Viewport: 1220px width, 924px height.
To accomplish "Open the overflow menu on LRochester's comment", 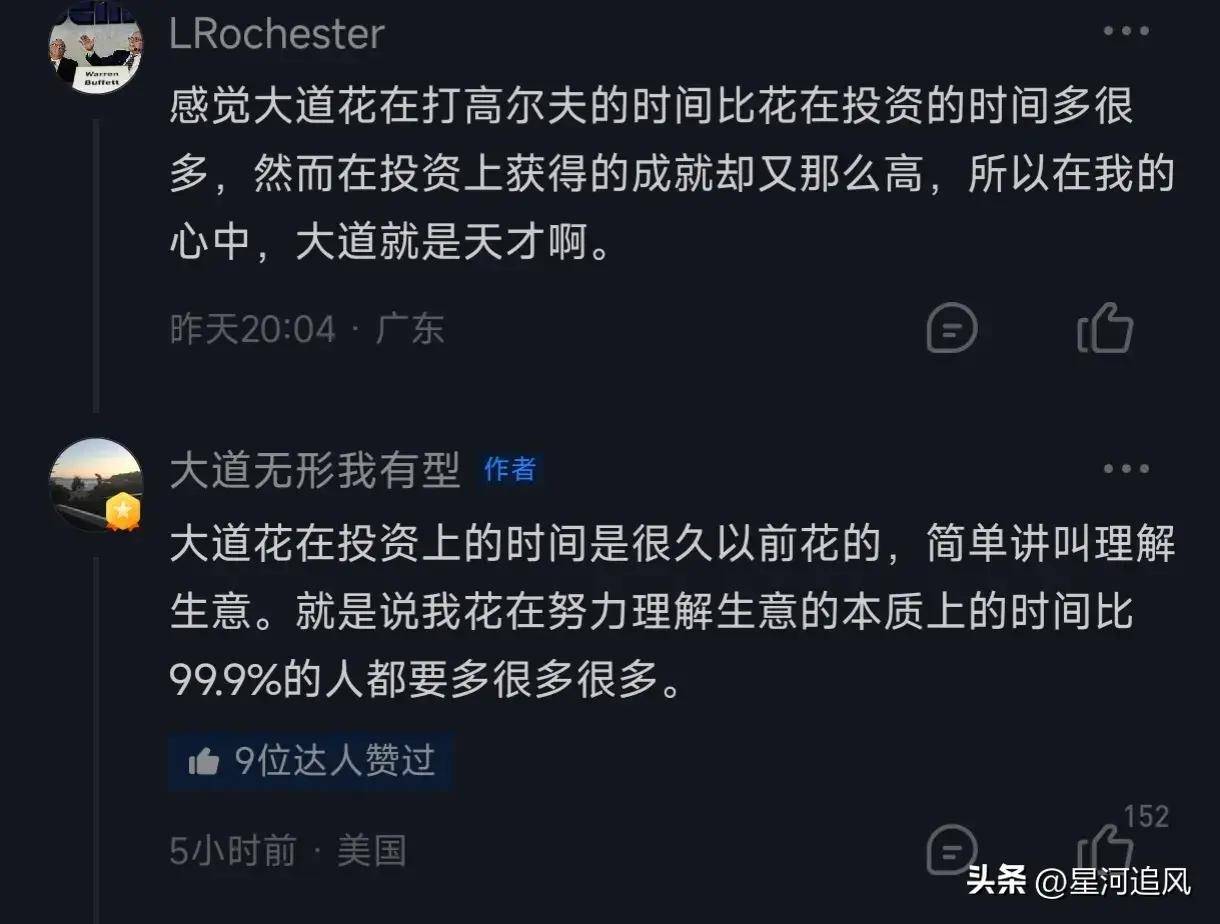I will pyautogui.click(x=1126, y=32).
